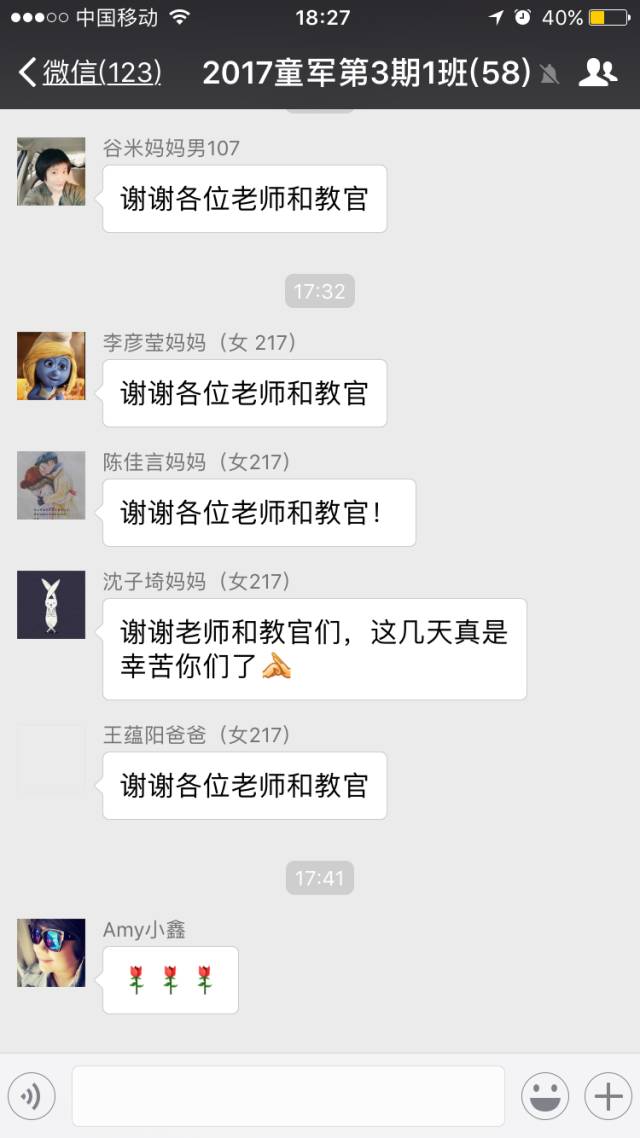The image size is (640, 1138).
Task: Switch to voice message input
Action: click(x=31, y=1097)
